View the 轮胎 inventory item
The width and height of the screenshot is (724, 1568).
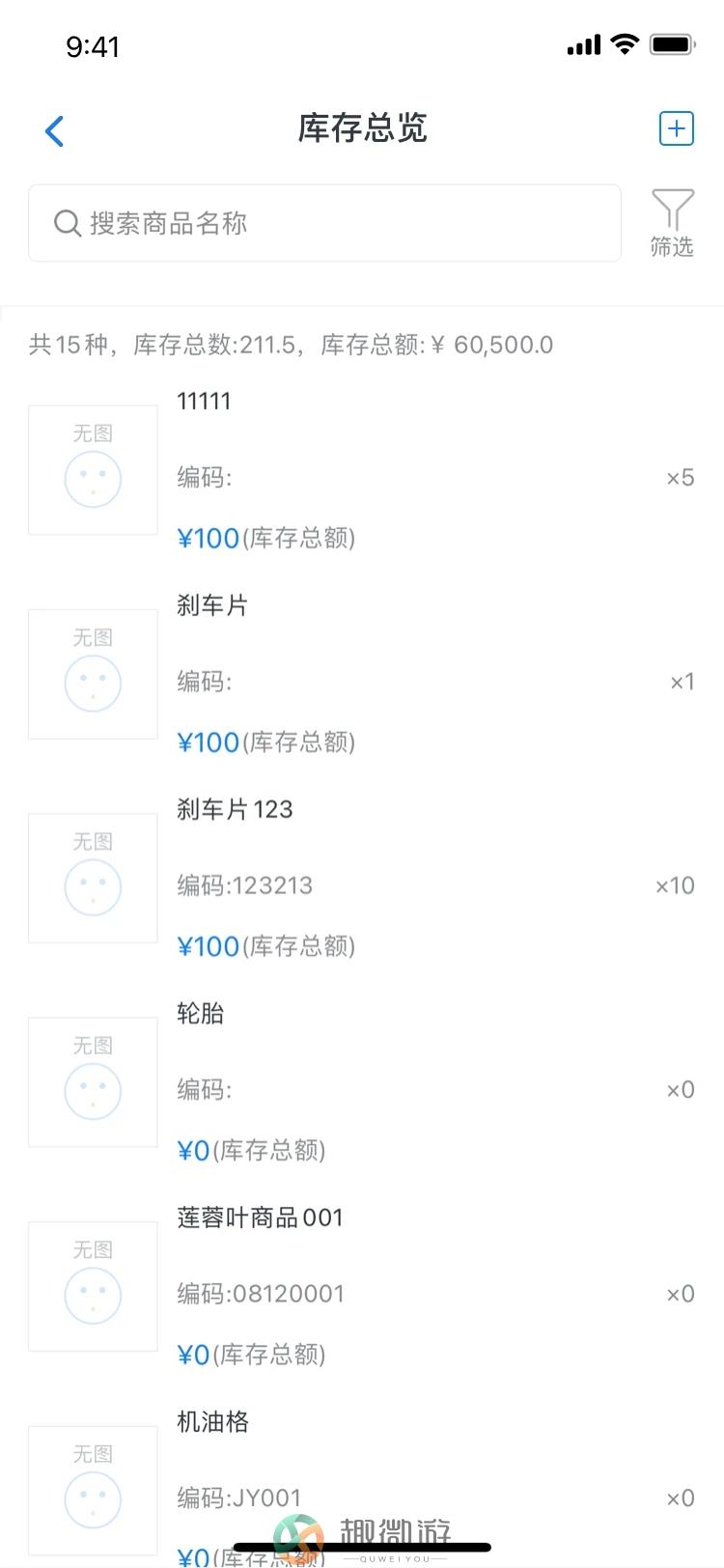pyautogui.click(x=362, y=1081)
